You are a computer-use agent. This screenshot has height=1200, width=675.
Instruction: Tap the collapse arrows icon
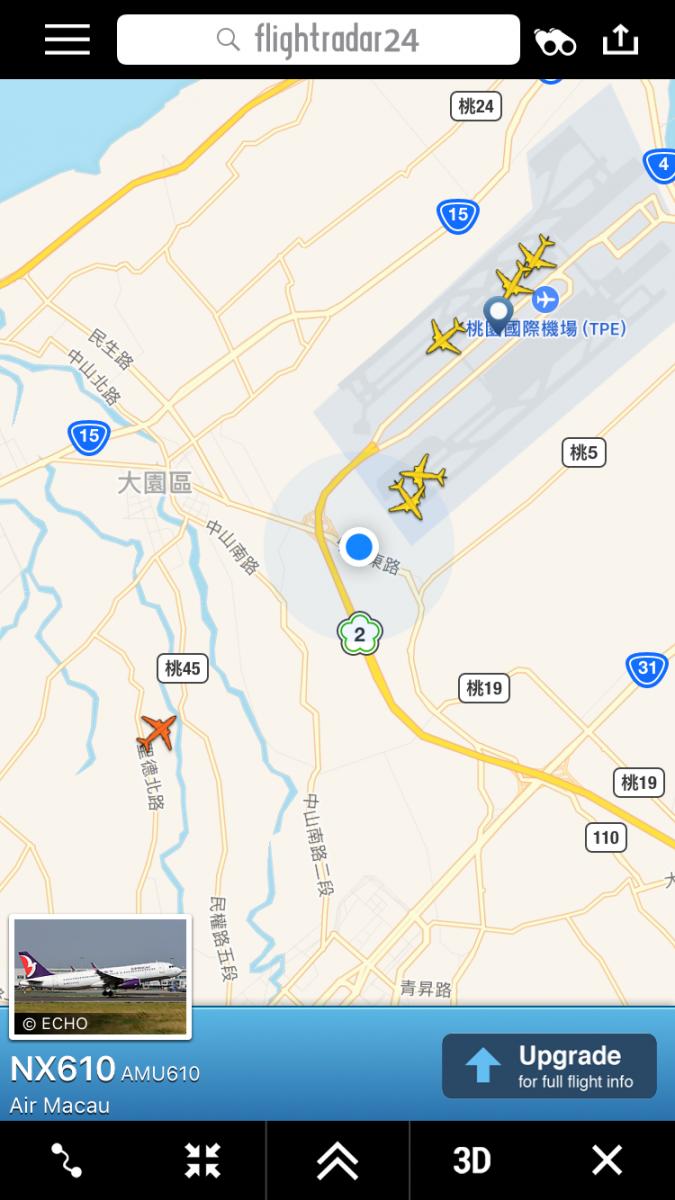(202, 1160)
